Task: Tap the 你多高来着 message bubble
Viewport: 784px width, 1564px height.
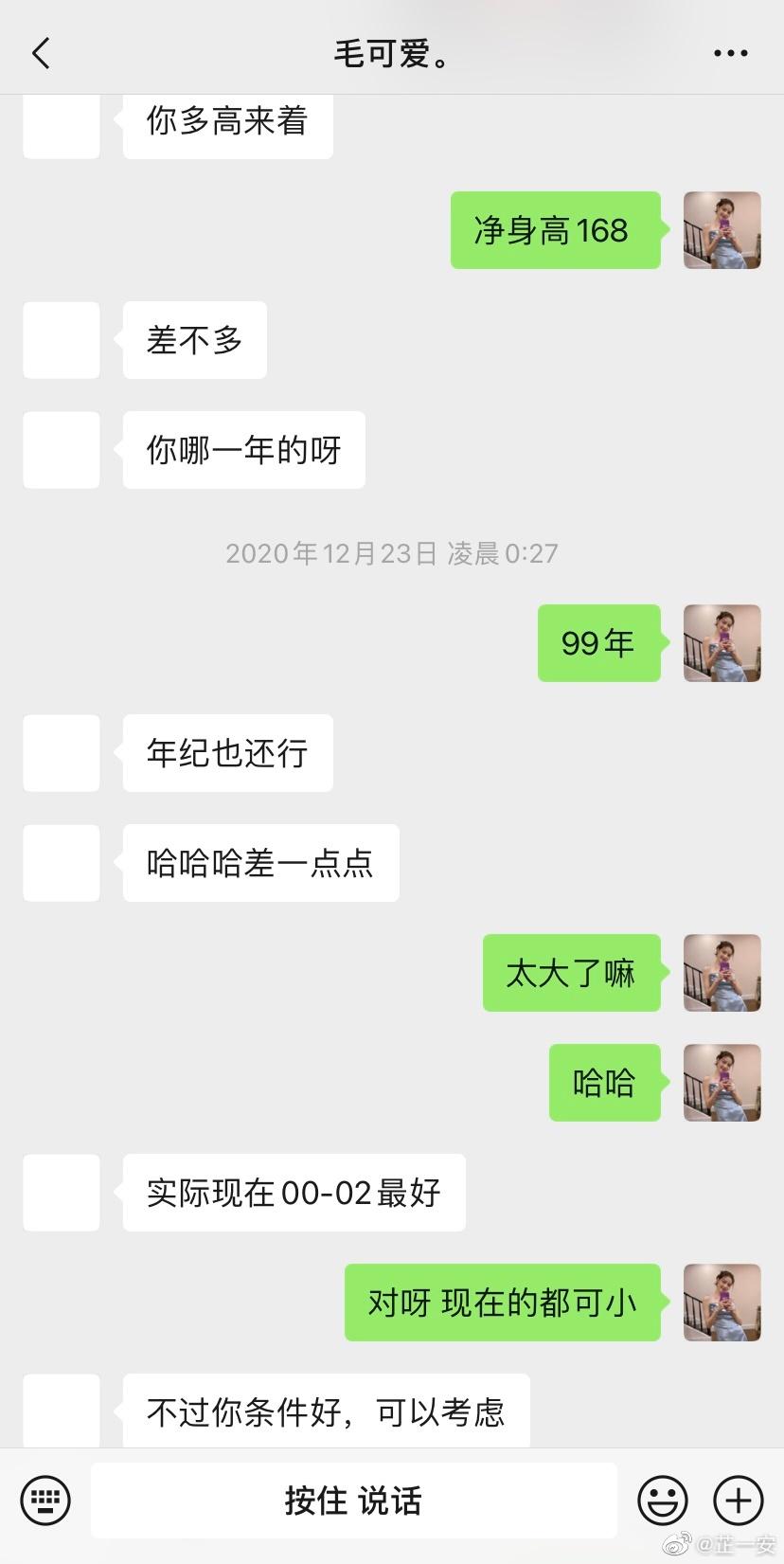Action: tap(227, 124)
